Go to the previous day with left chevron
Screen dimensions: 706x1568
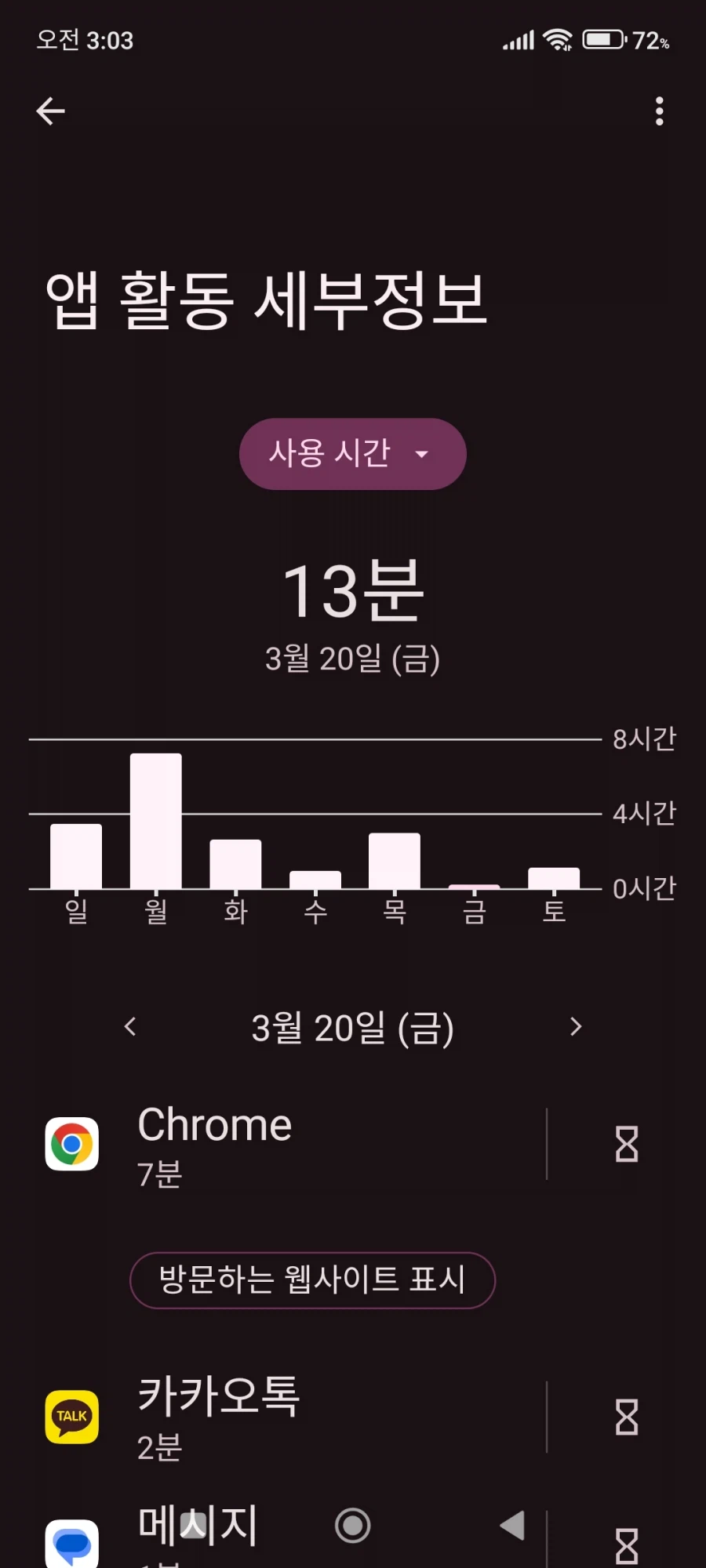coord(130,1027)
